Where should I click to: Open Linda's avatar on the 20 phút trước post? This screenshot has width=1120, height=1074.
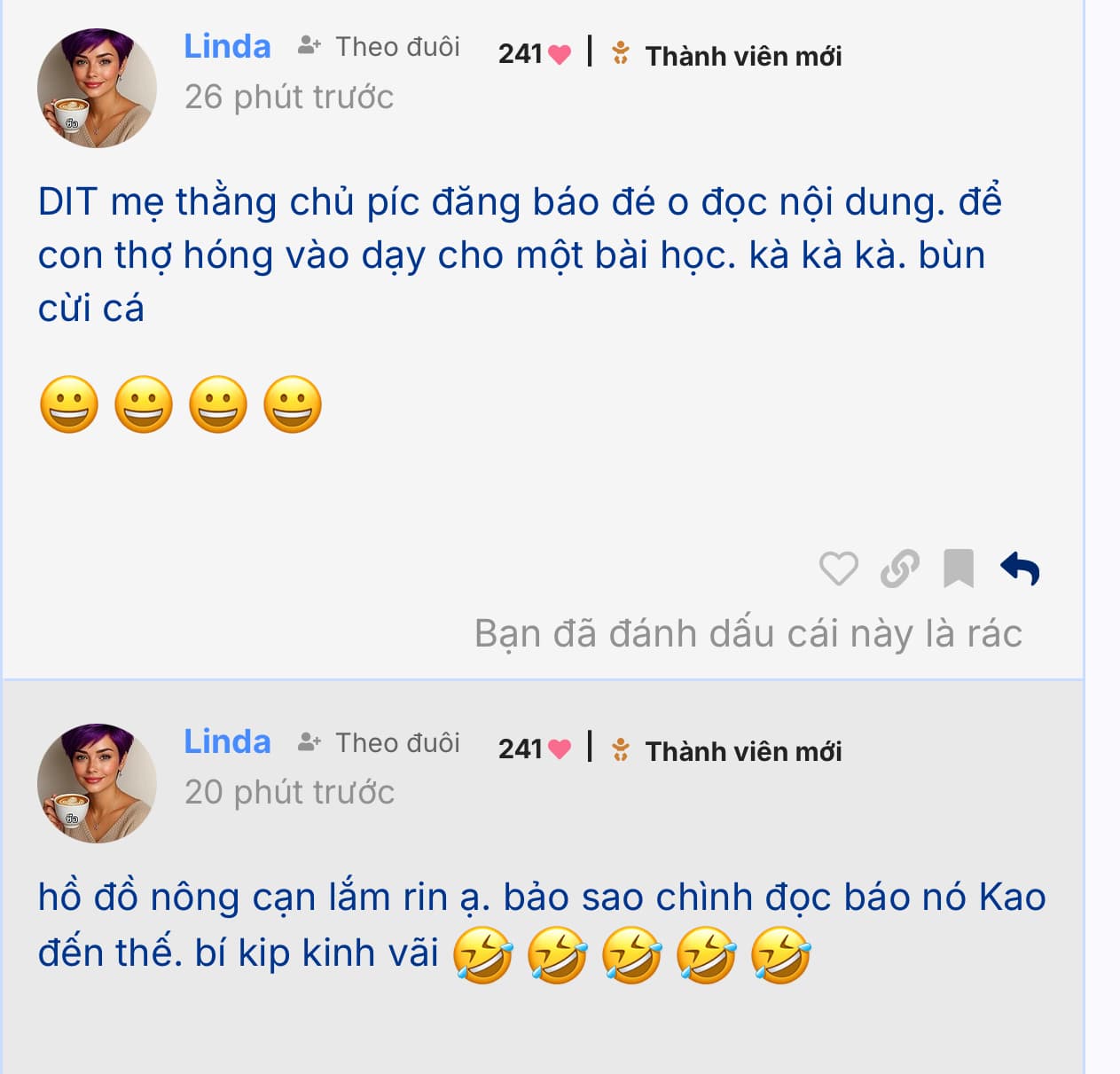click(x=97, y=784)
